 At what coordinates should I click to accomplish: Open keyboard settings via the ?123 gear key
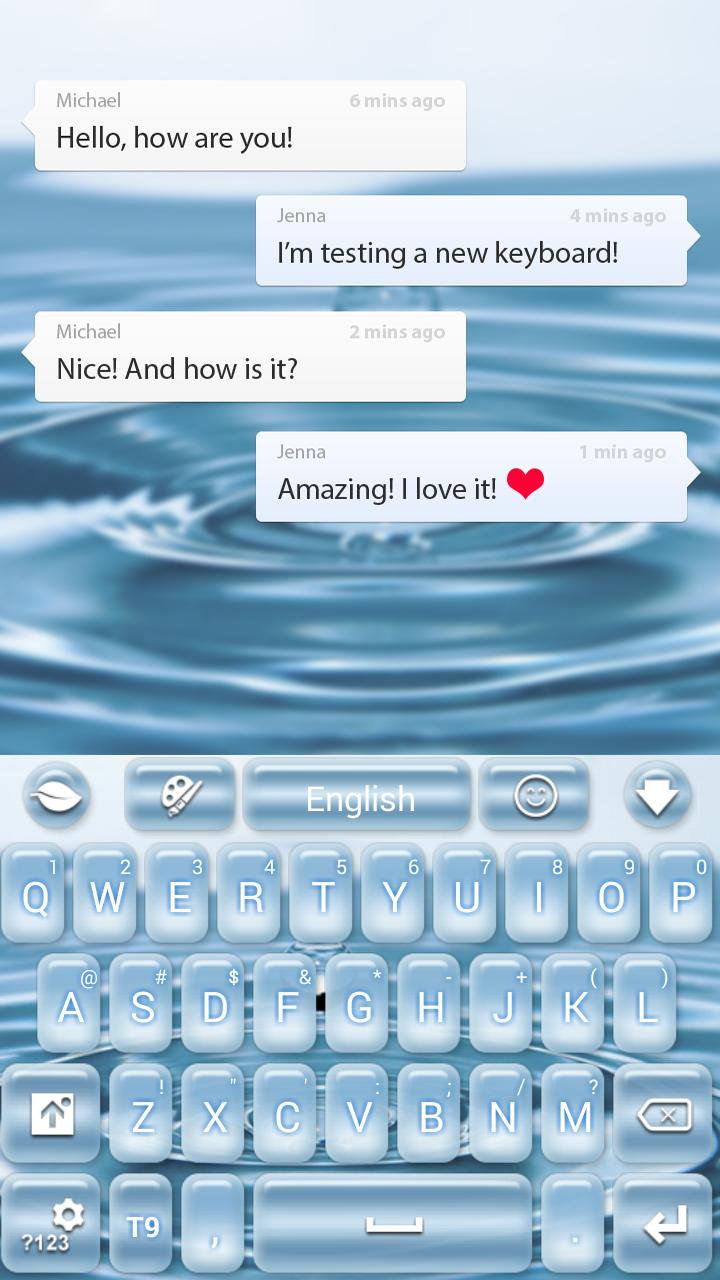[50, 1222]
